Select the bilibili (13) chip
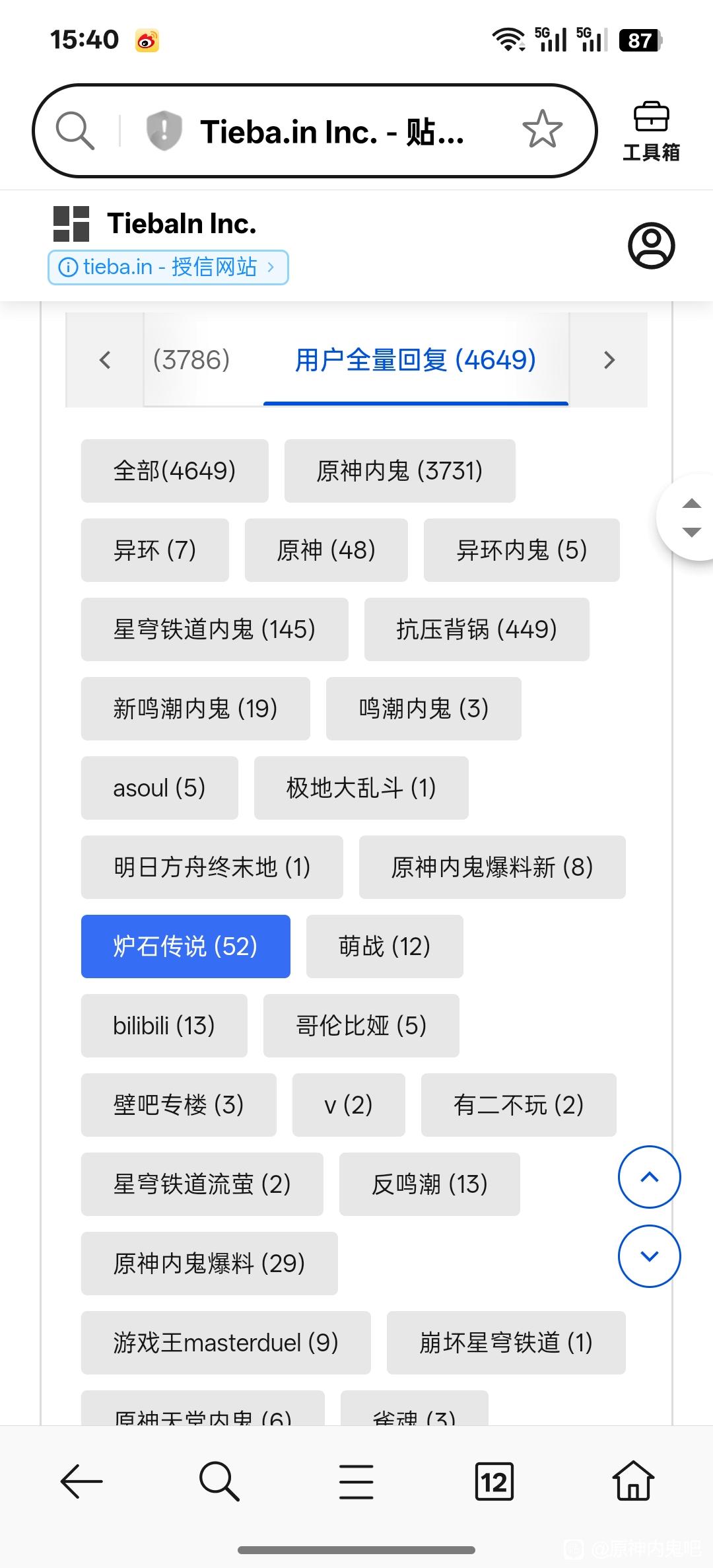The image size is (713, 1568). [164, 1026]
